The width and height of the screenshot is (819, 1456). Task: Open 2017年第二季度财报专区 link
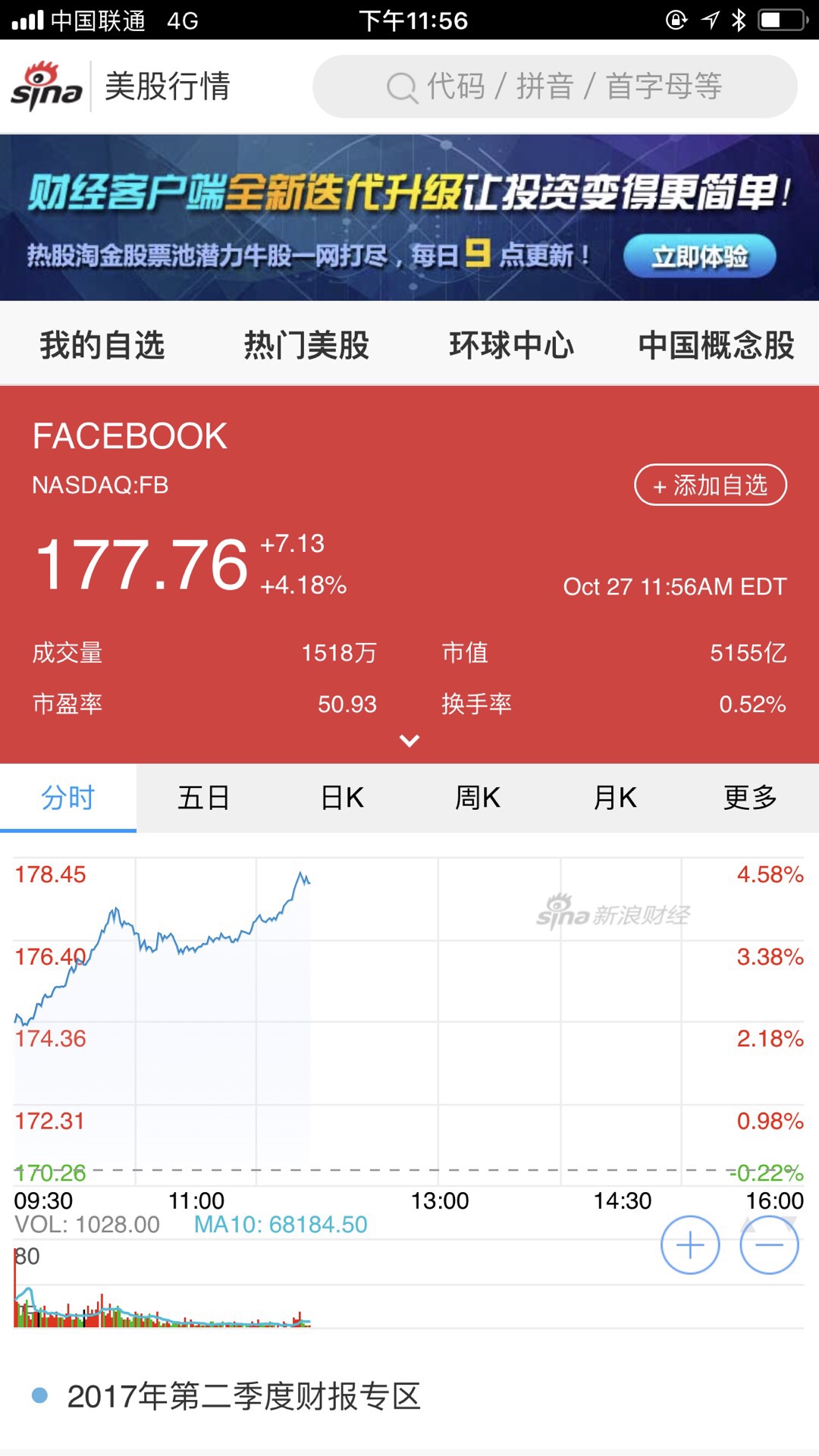coord(243,1396)
